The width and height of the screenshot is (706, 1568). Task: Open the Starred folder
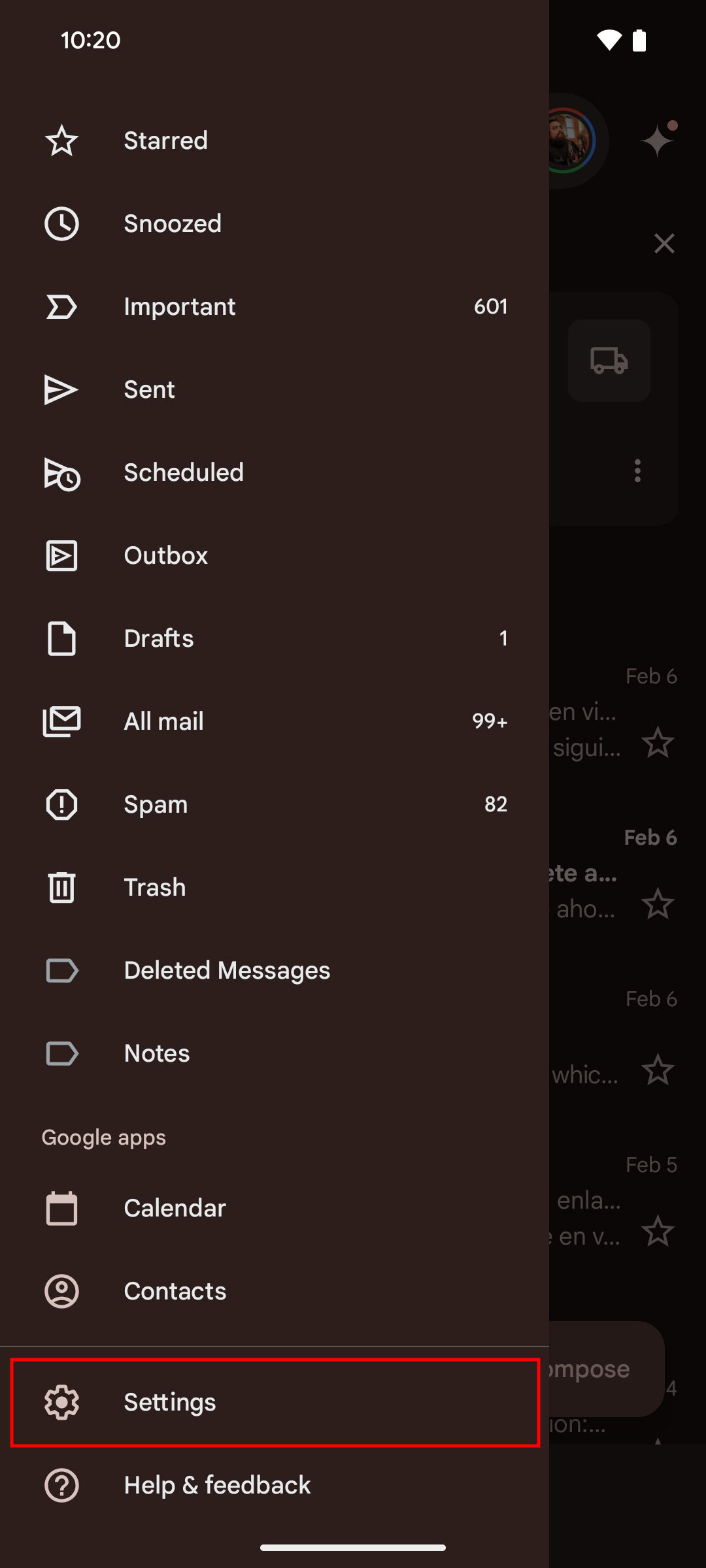pyautogui.click(x=166, y=140)
